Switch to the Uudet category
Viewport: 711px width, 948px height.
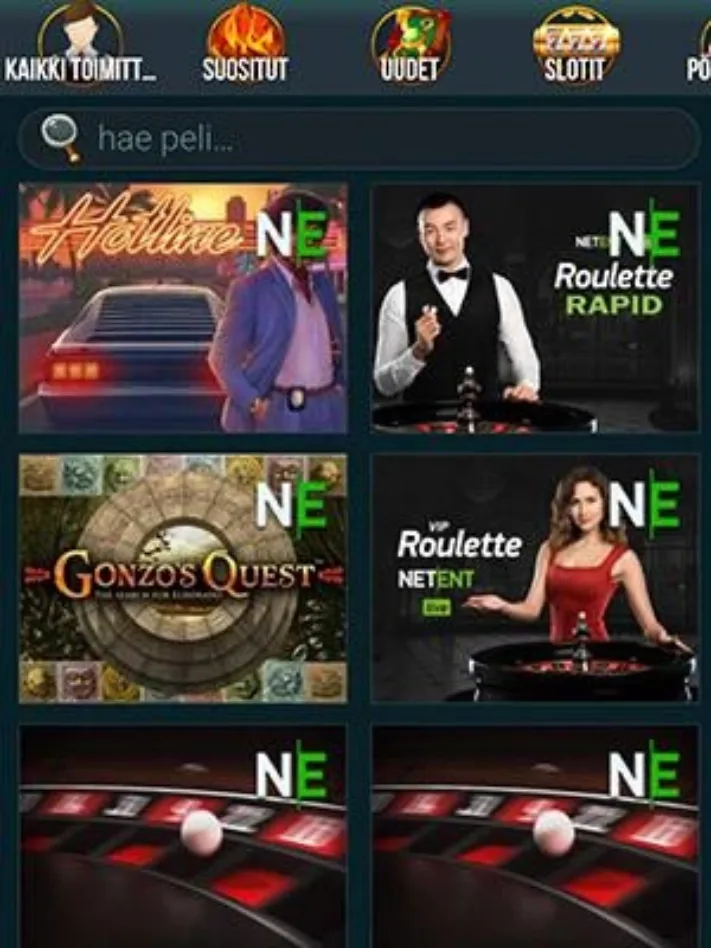(410, 45)
